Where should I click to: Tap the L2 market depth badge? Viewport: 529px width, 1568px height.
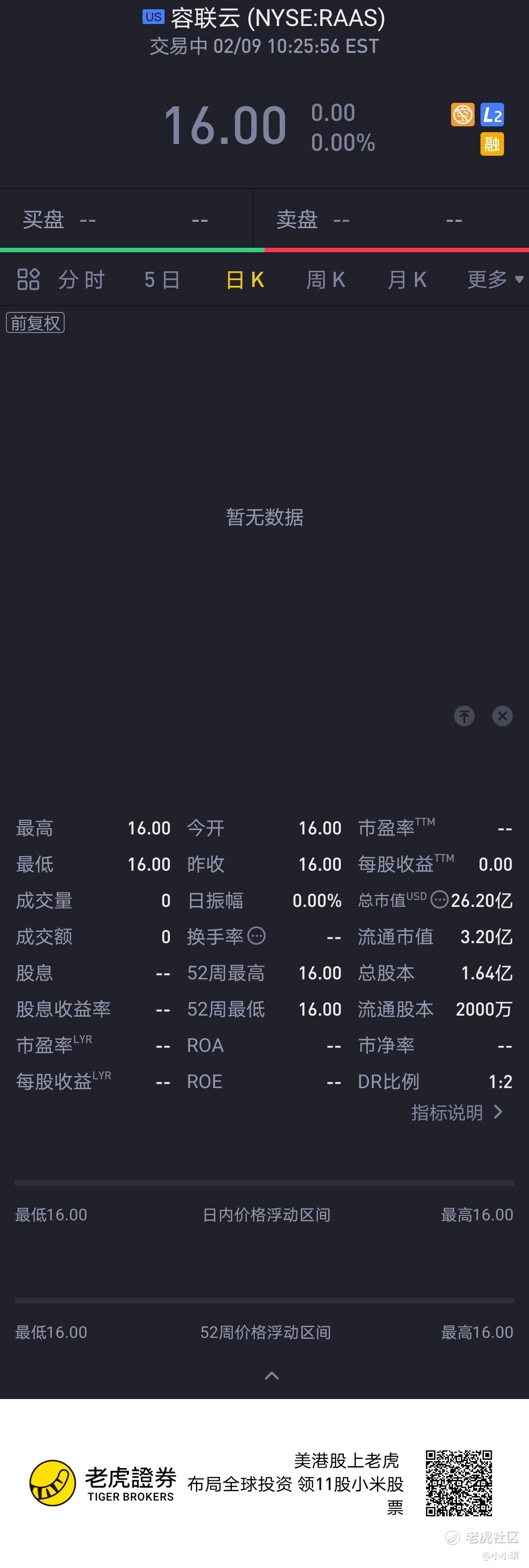[492, 115]
